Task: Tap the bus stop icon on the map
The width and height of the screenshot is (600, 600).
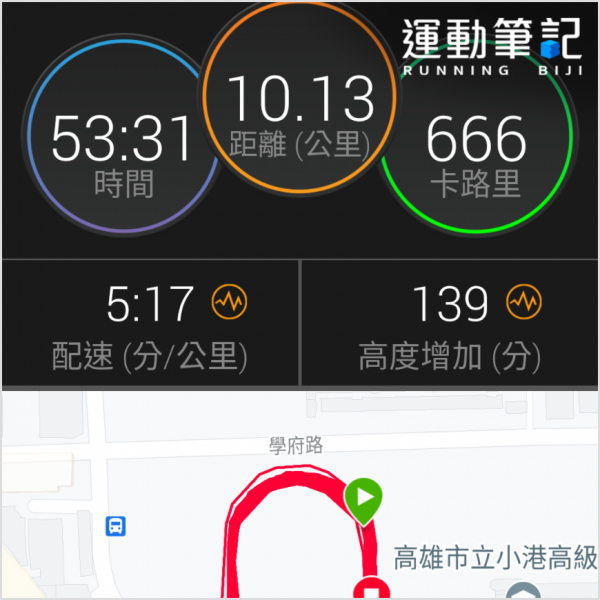Action: (x=116, y=526)
